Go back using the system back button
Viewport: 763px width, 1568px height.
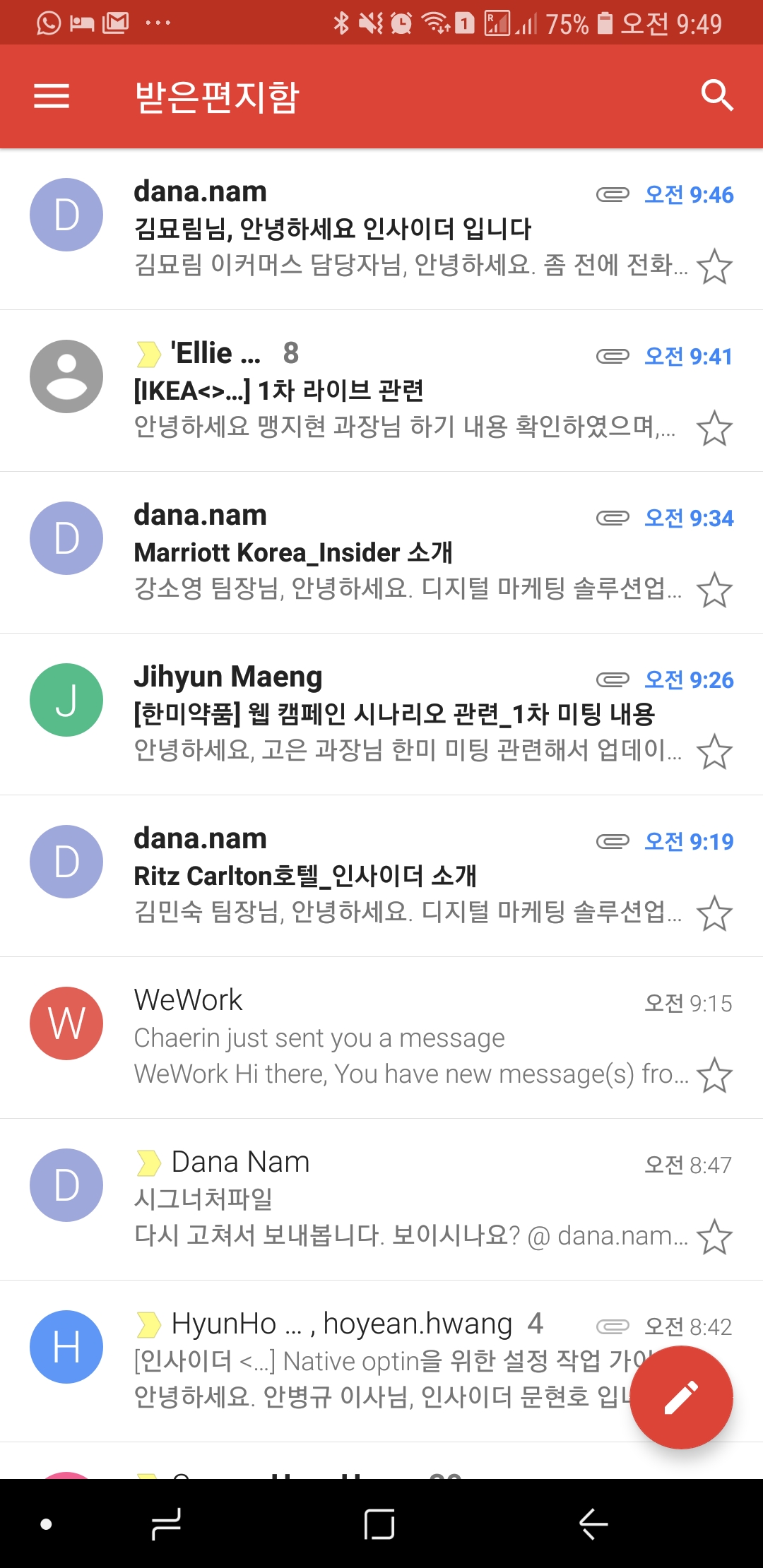593,1524
